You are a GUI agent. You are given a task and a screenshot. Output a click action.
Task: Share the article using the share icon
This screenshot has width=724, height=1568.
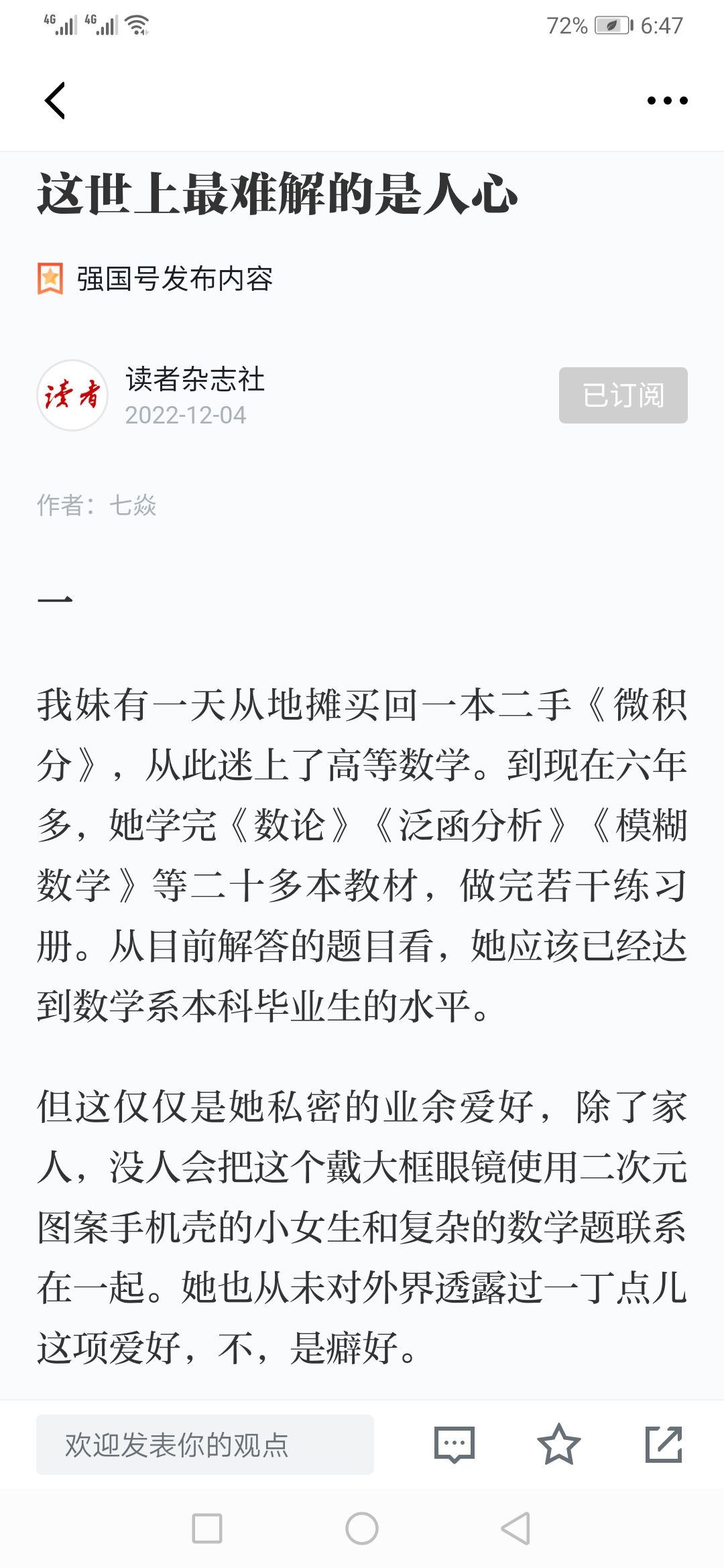pos(664,1445)
